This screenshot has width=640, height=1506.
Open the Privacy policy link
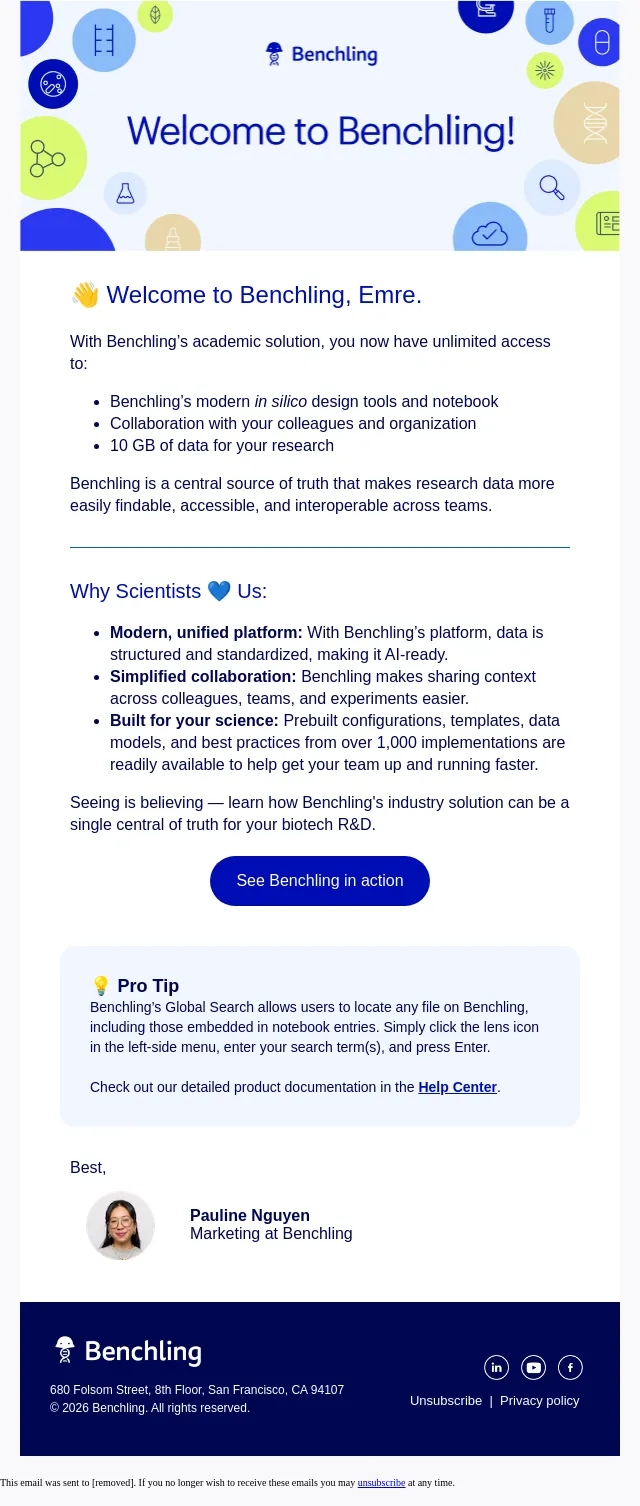pos(540,1401)
